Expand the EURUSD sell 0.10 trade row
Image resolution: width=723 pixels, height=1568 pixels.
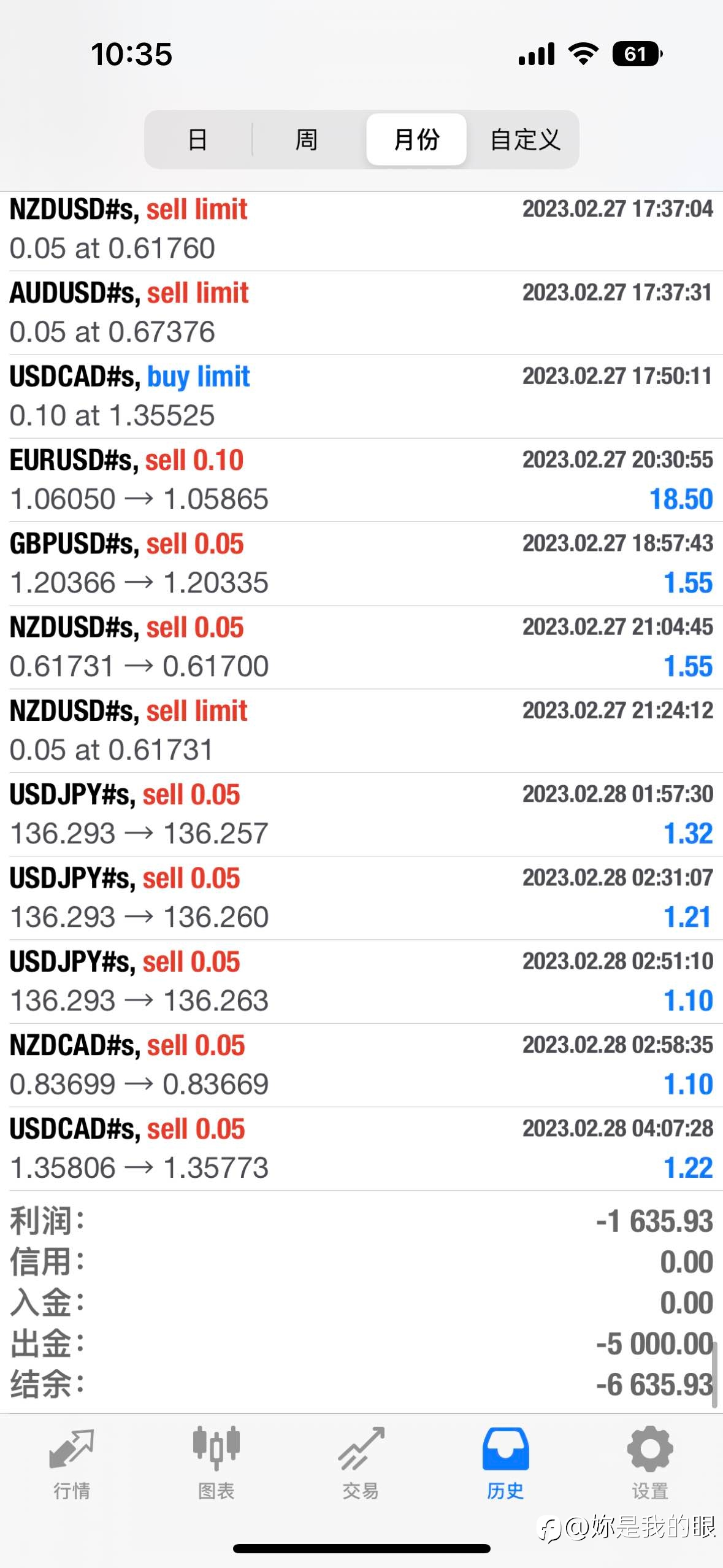361,480
